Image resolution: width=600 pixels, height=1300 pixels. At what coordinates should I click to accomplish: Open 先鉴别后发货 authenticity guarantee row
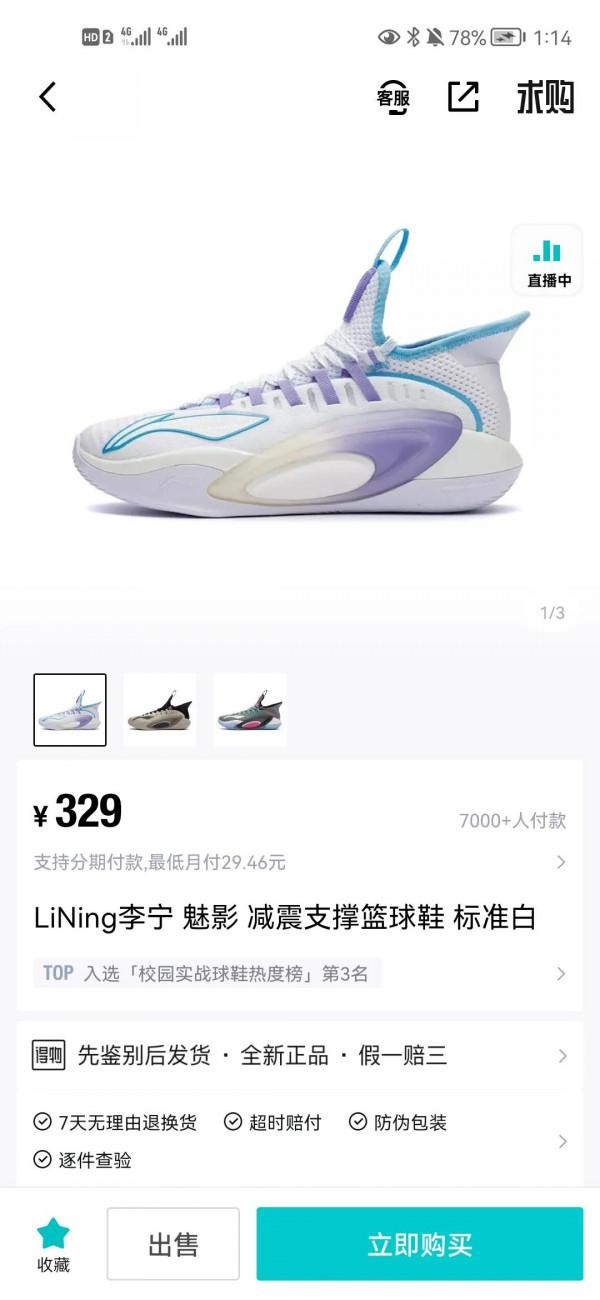[300, 1055]
